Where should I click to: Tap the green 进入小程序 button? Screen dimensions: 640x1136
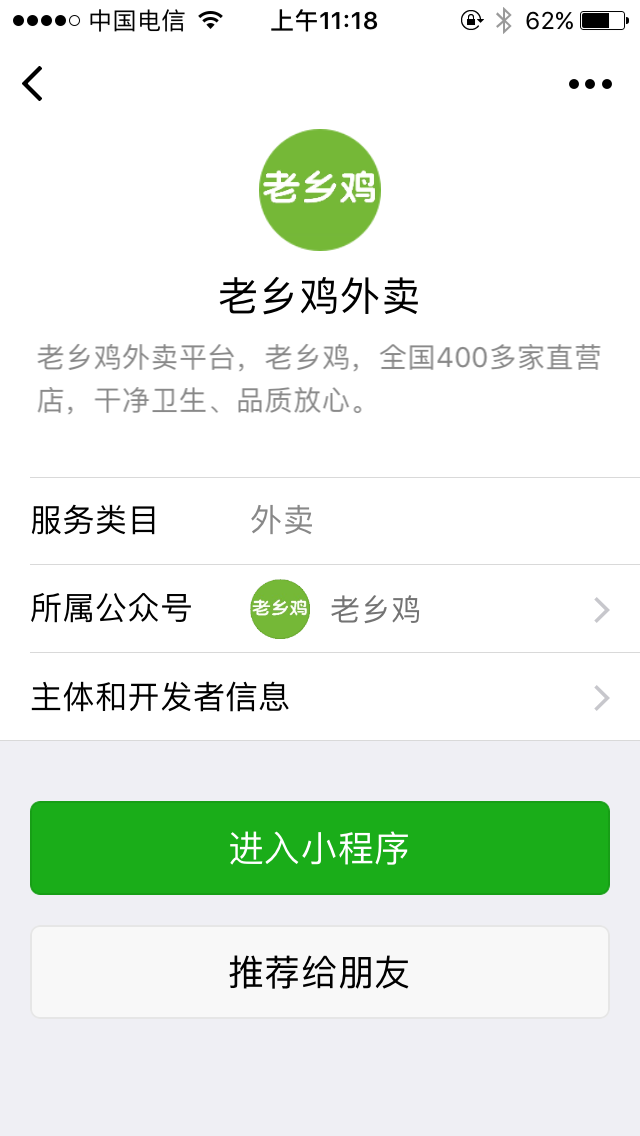pos(320,848)
